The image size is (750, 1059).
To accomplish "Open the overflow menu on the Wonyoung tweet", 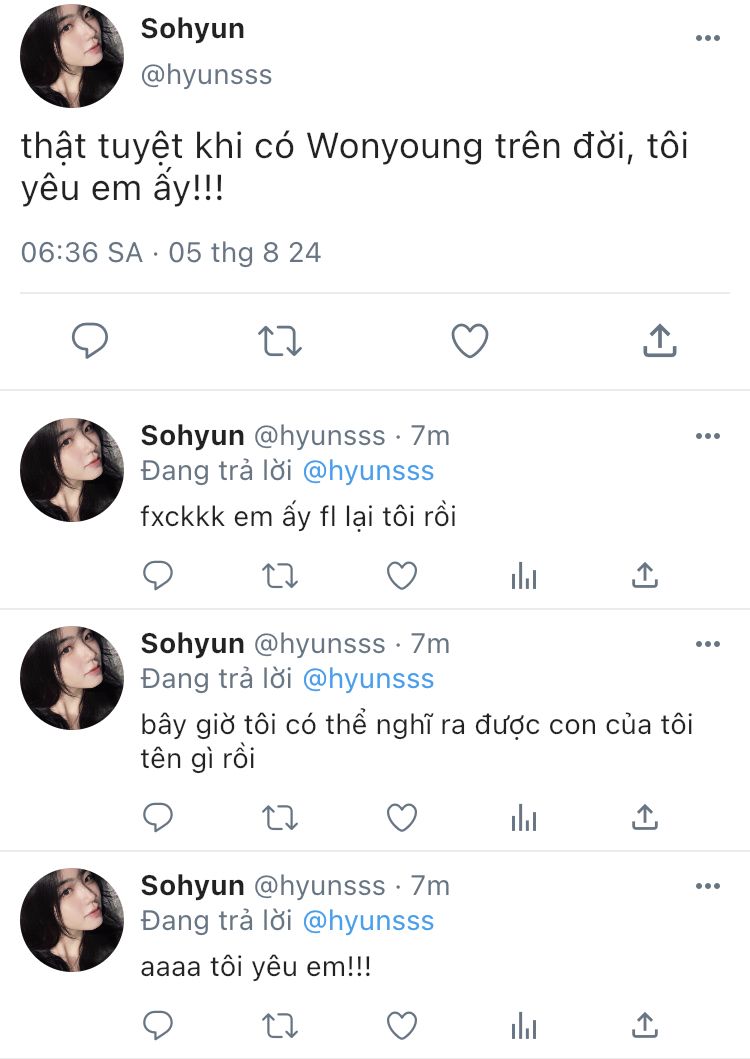I will pos(707,38).
